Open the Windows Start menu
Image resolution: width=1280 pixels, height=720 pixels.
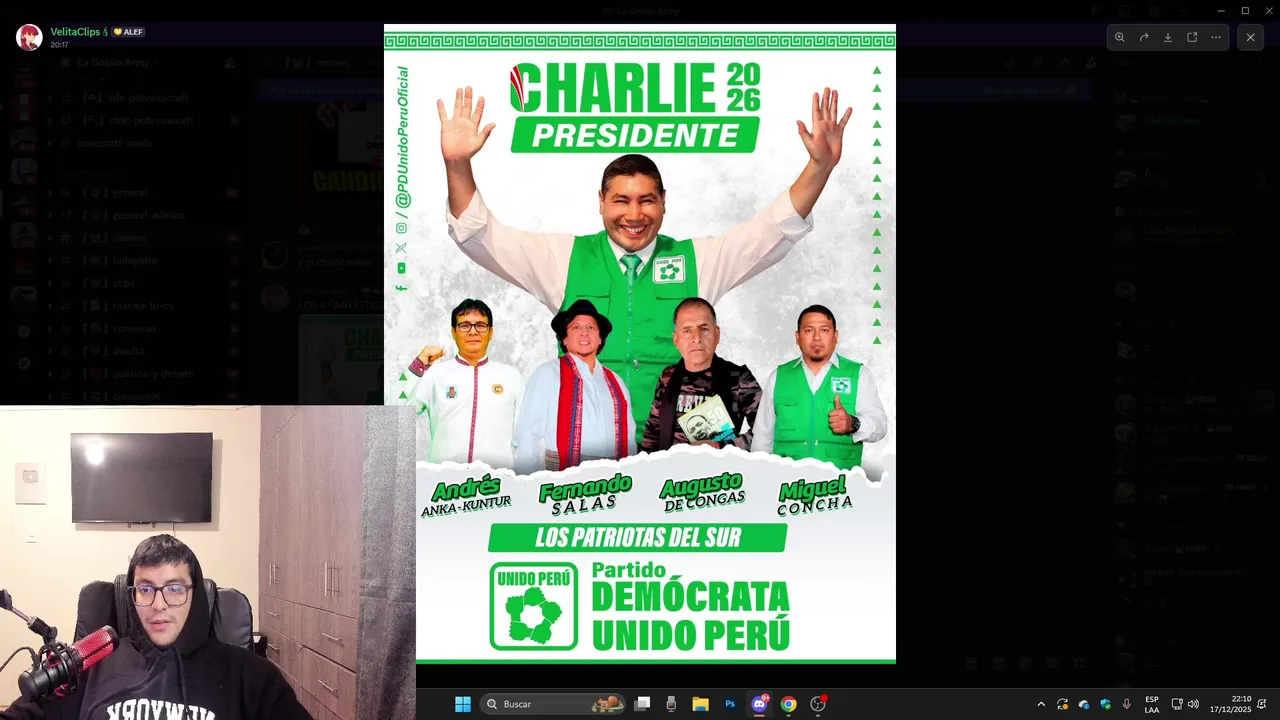(x=463, y=704)
